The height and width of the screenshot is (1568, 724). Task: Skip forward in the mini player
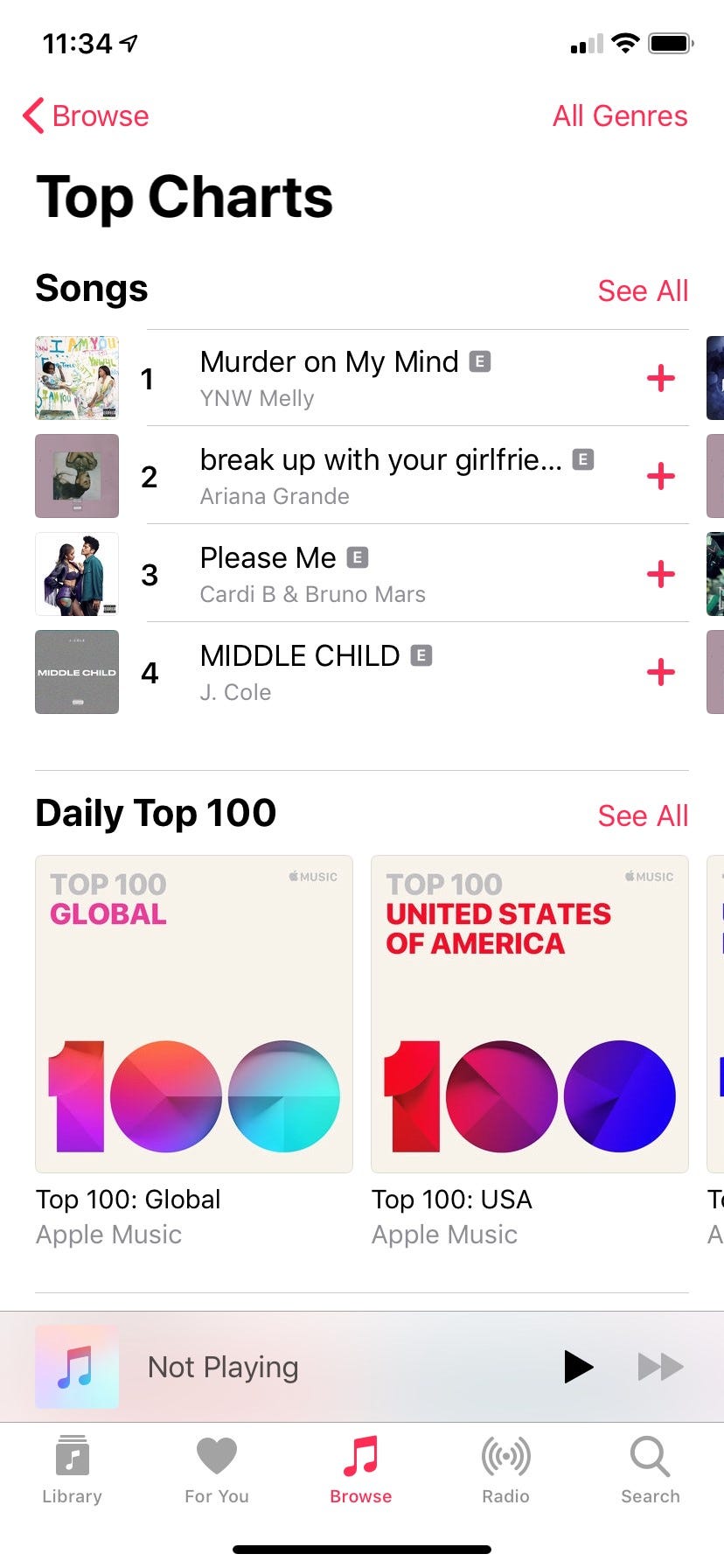(660, 1366)
